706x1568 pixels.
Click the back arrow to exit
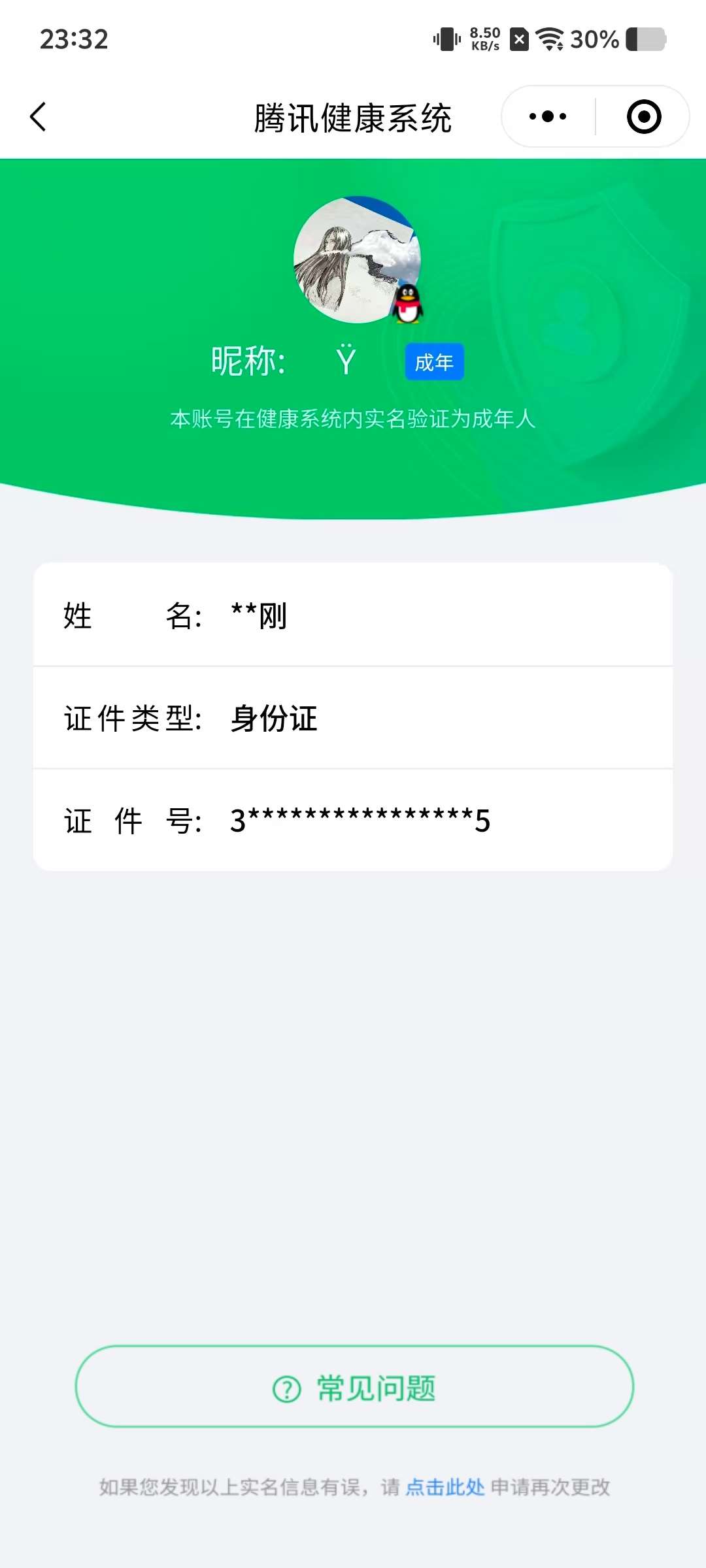click(x=38, y=116)
